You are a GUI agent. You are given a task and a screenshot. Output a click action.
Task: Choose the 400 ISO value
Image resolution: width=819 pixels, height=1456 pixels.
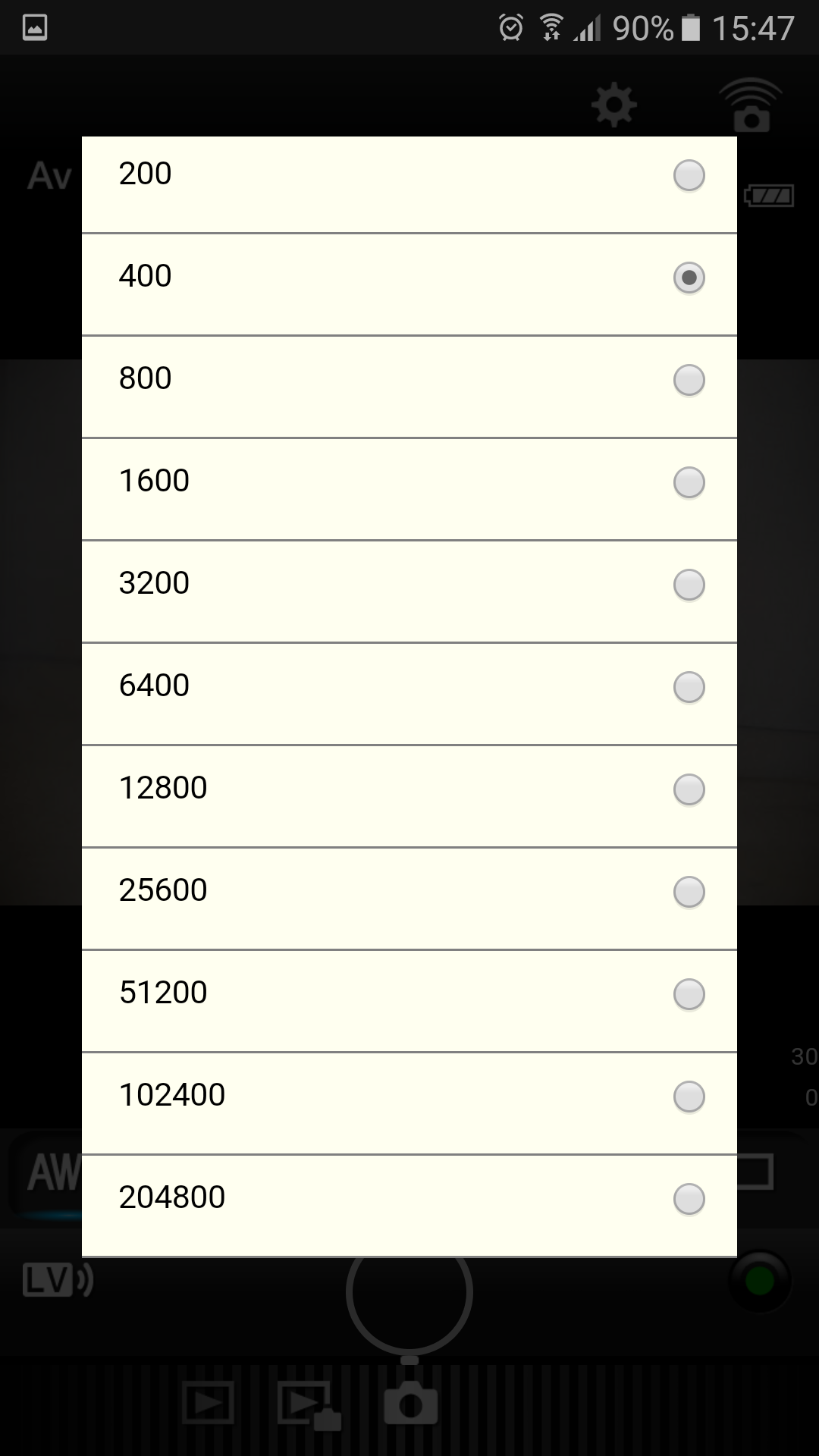click(409, 284)
